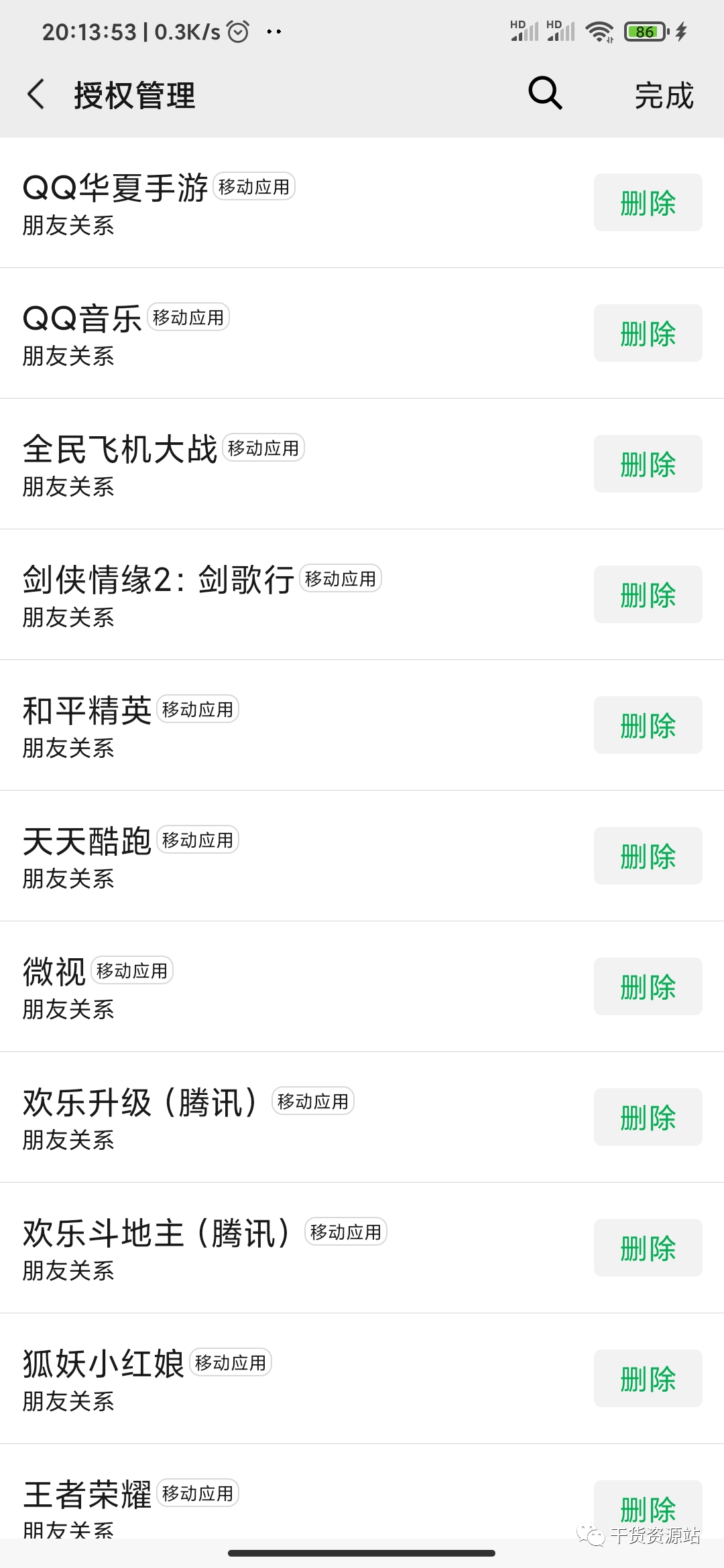
Task: Delete authorization for QQ华夏手游
Action: (x=648, y=202)
